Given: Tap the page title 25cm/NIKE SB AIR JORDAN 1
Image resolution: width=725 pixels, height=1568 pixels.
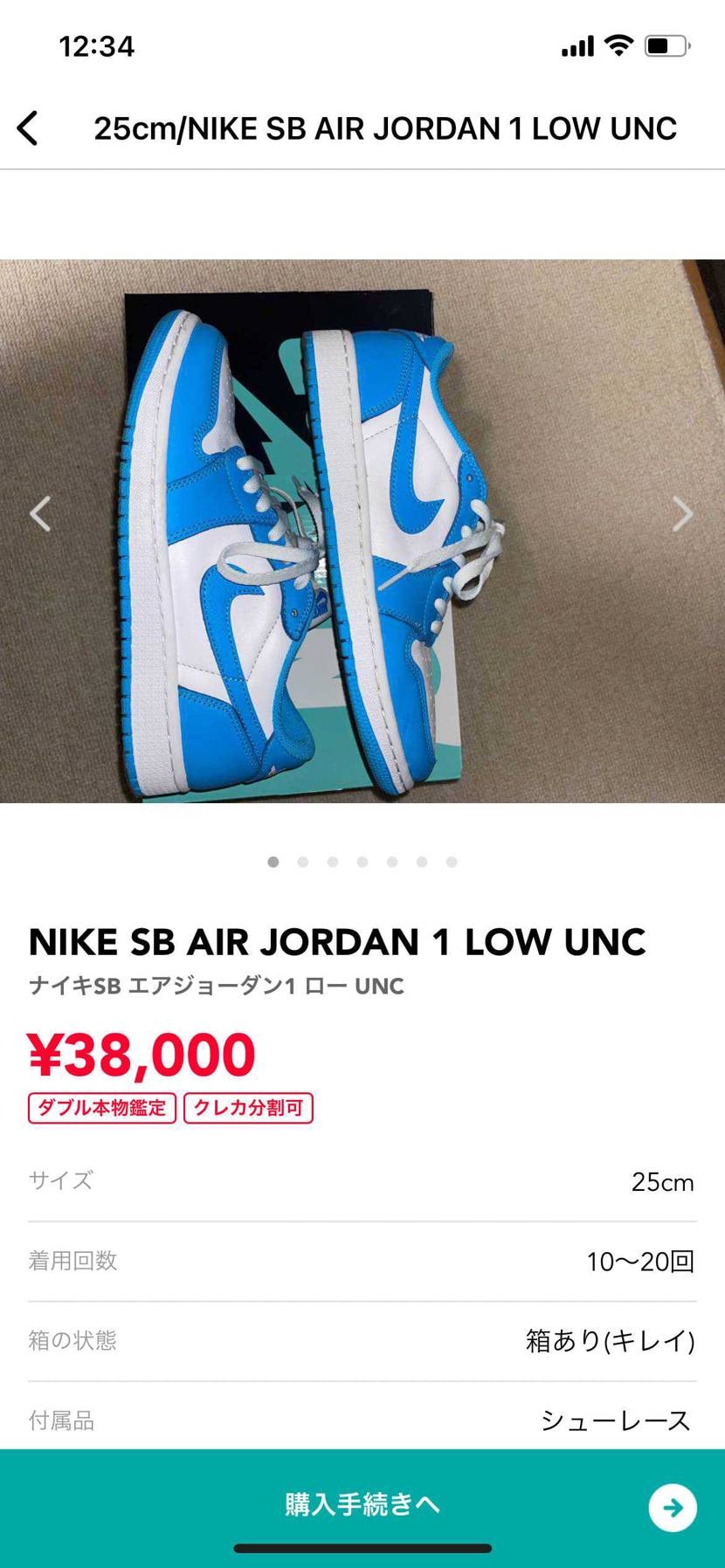Looking at the screenshot, I should [x=386, y=127].
